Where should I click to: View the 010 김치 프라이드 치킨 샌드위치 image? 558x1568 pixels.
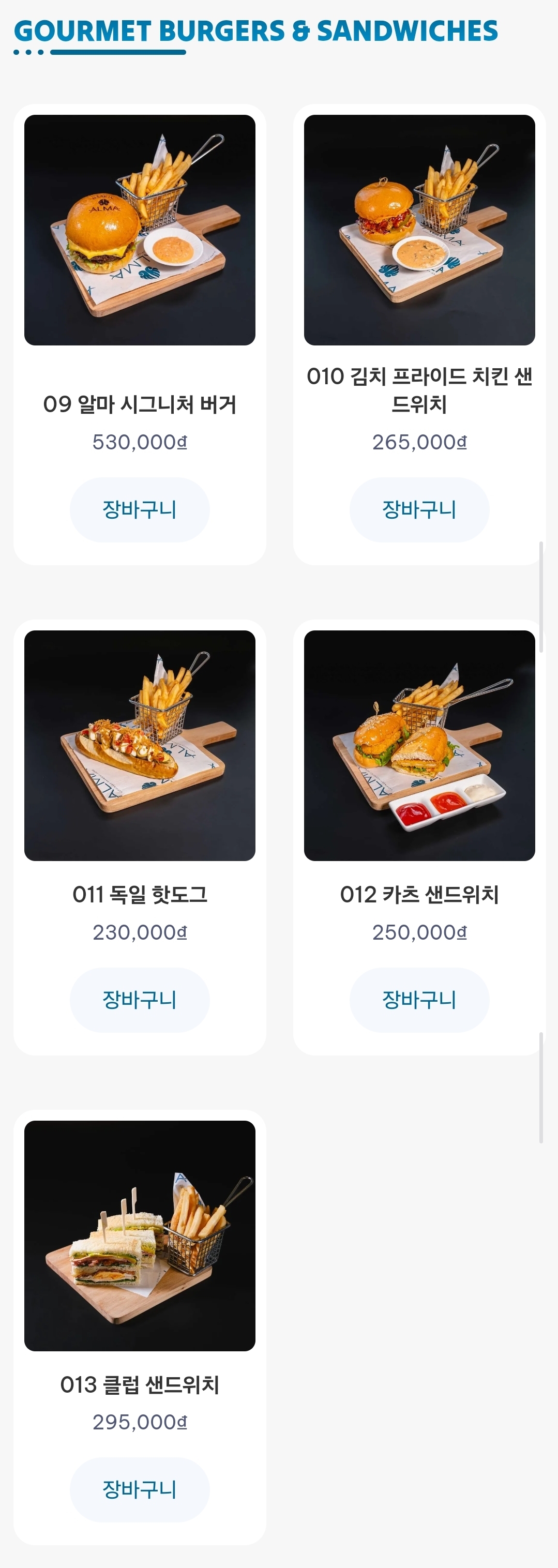tap(419, 230)
